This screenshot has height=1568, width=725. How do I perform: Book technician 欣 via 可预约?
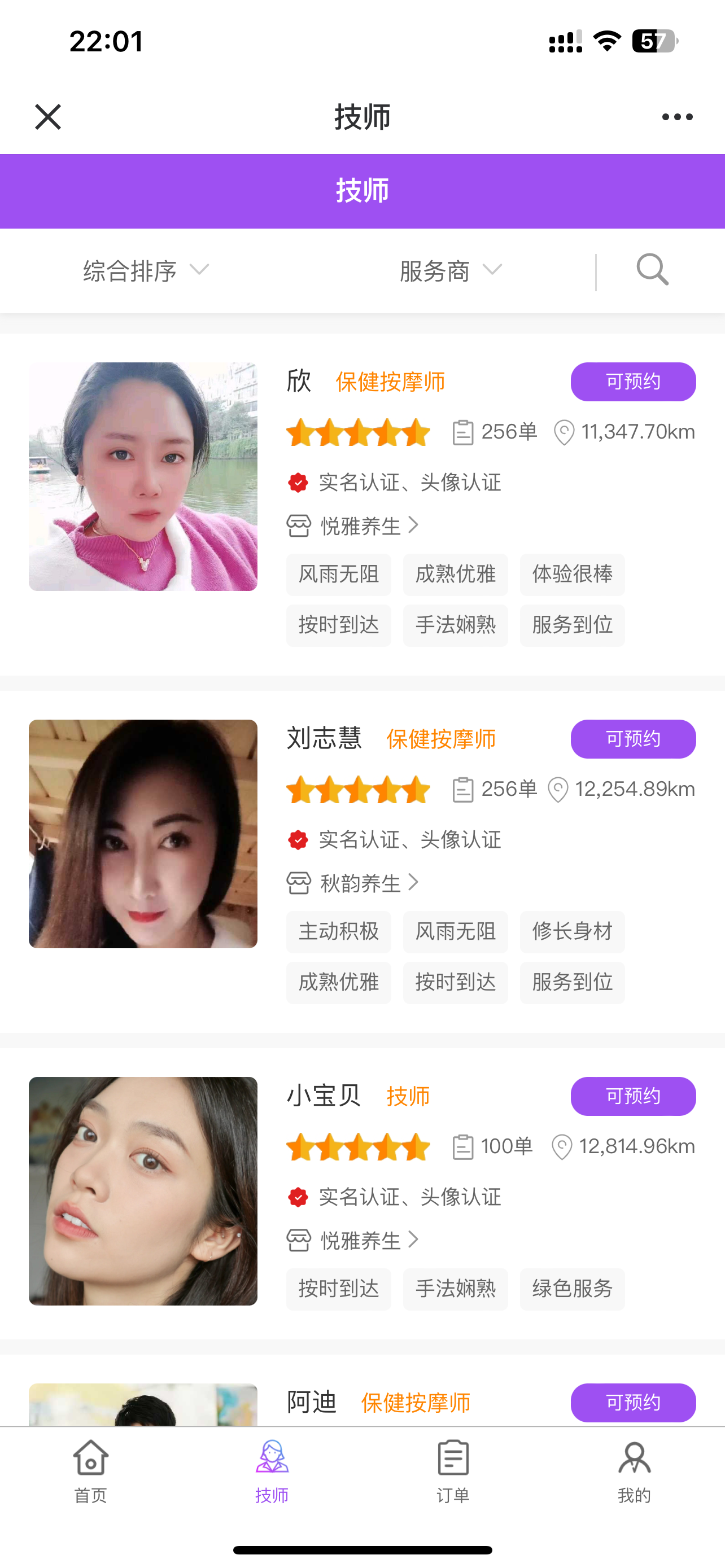[632, 382]
